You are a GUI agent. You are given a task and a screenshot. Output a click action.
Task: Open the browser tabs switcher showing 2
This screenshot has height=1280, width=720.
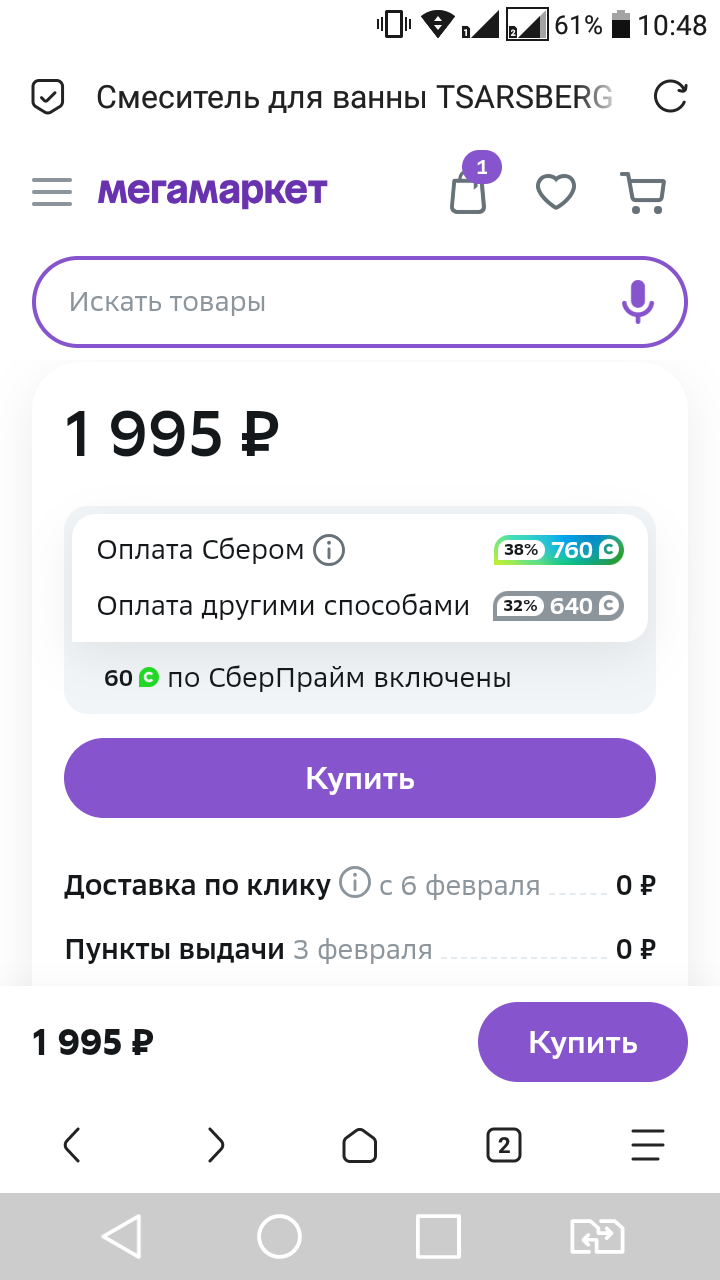(x=504, y=1145)
